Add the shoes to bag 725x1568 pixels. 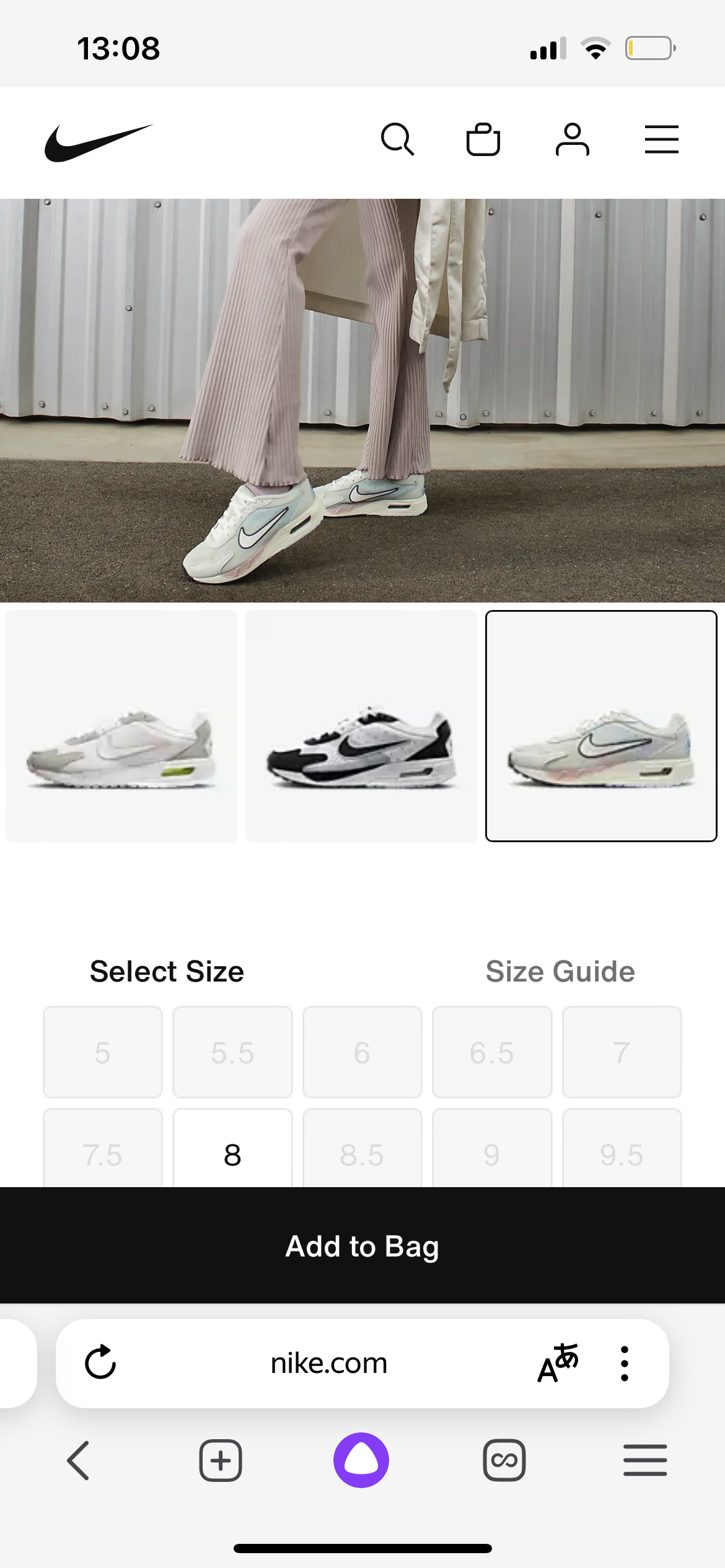(x=362, y=1246)
